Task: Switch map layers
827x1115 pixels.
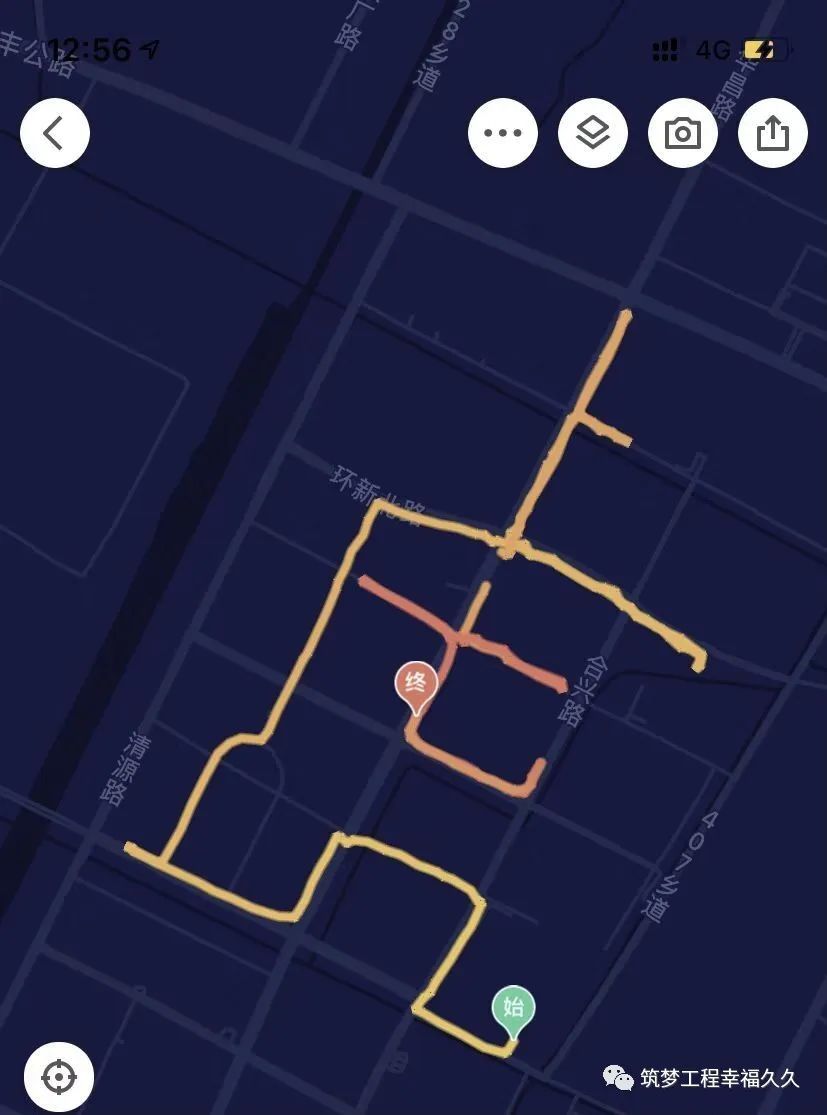Action: tap(593, 133)
